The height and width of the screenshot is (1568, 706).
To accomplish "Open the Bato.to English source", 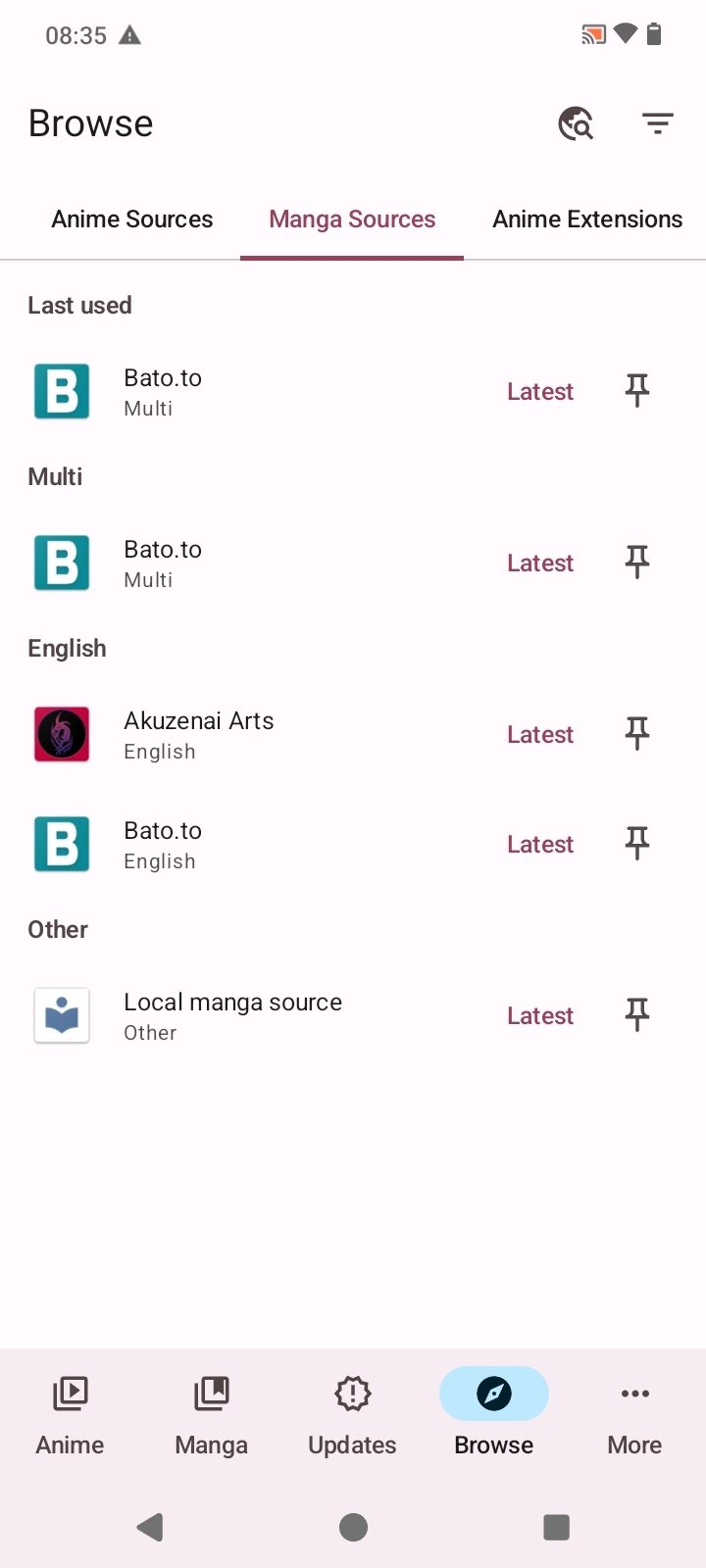I will 163,844.
